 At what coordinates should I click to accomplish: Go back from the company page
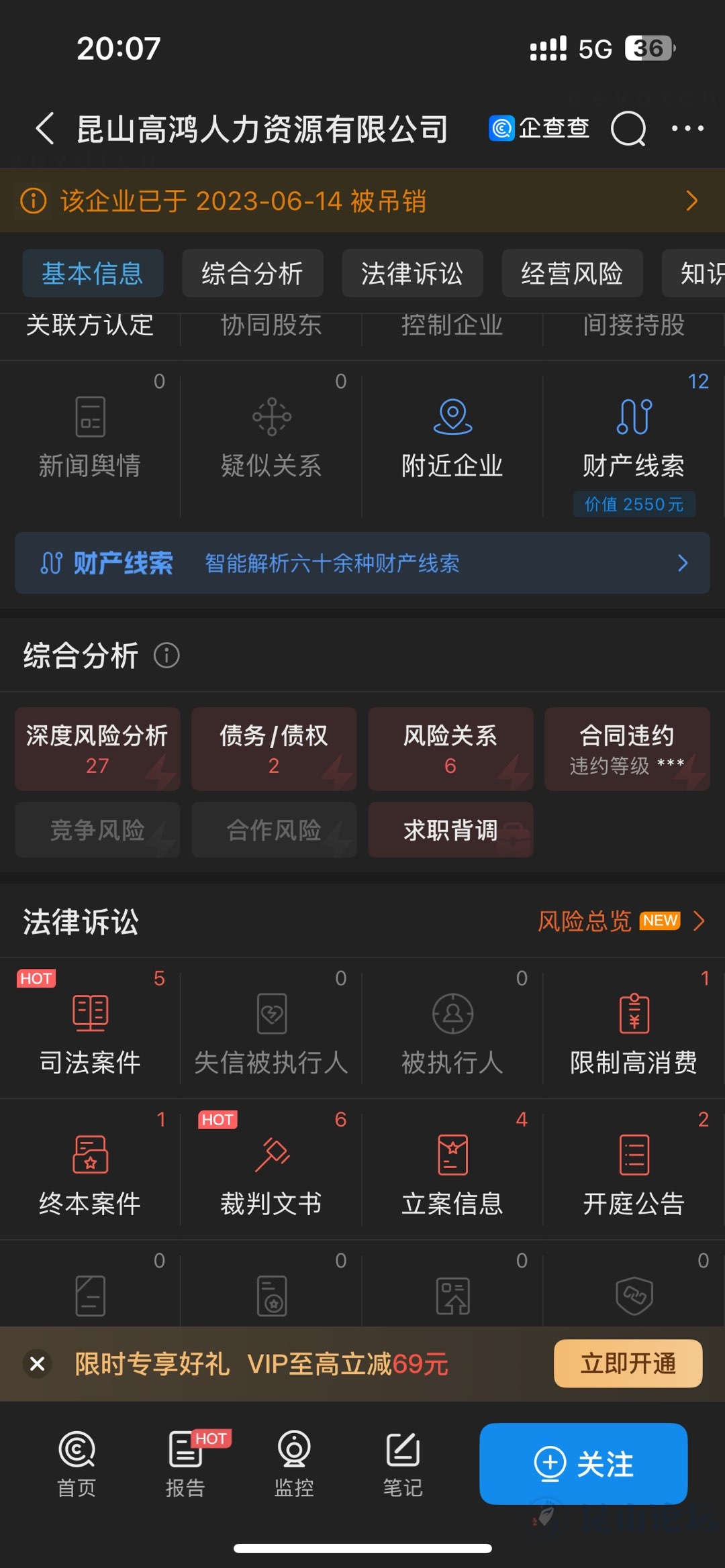coord(44,128)
